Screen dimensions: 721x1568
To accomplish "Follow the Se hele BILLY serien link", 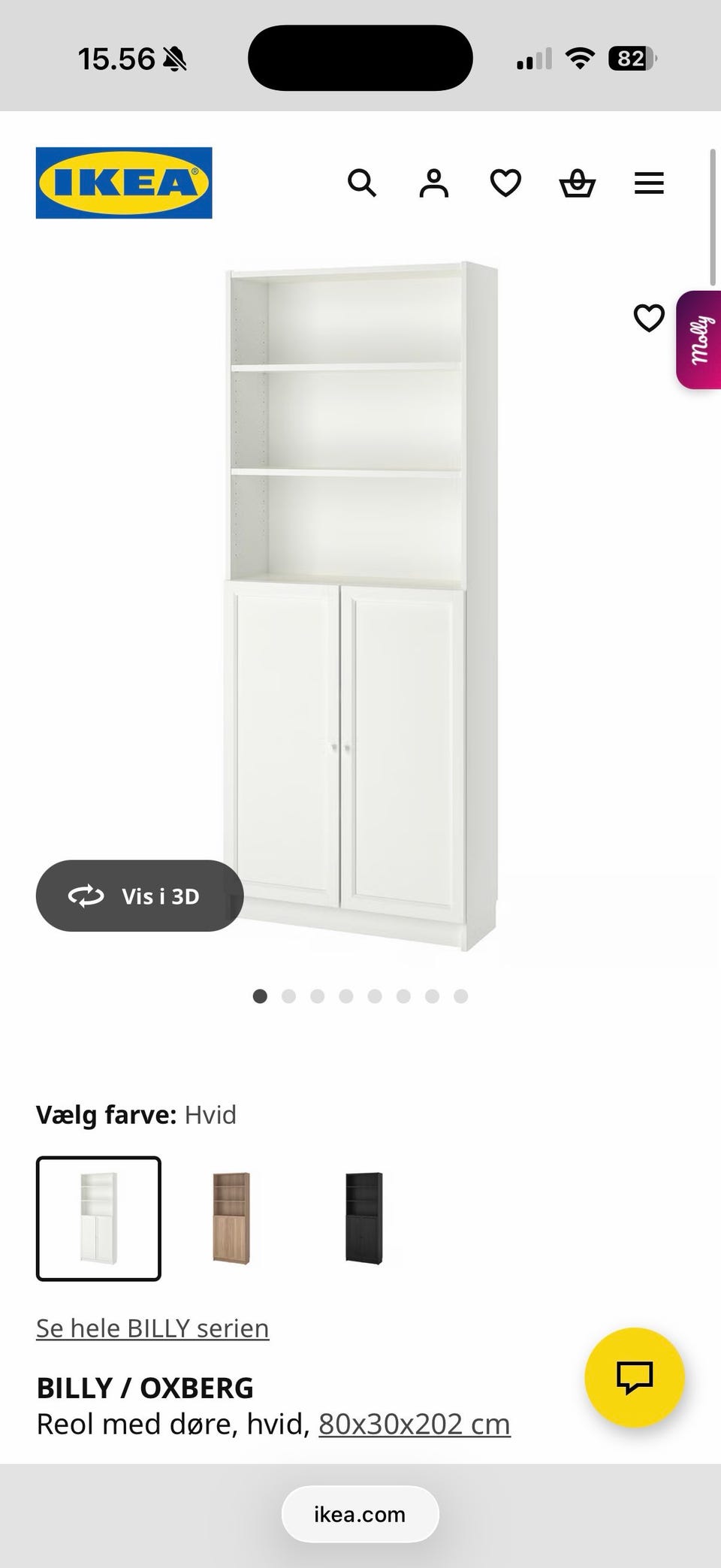I will (x=152, y=1328).
